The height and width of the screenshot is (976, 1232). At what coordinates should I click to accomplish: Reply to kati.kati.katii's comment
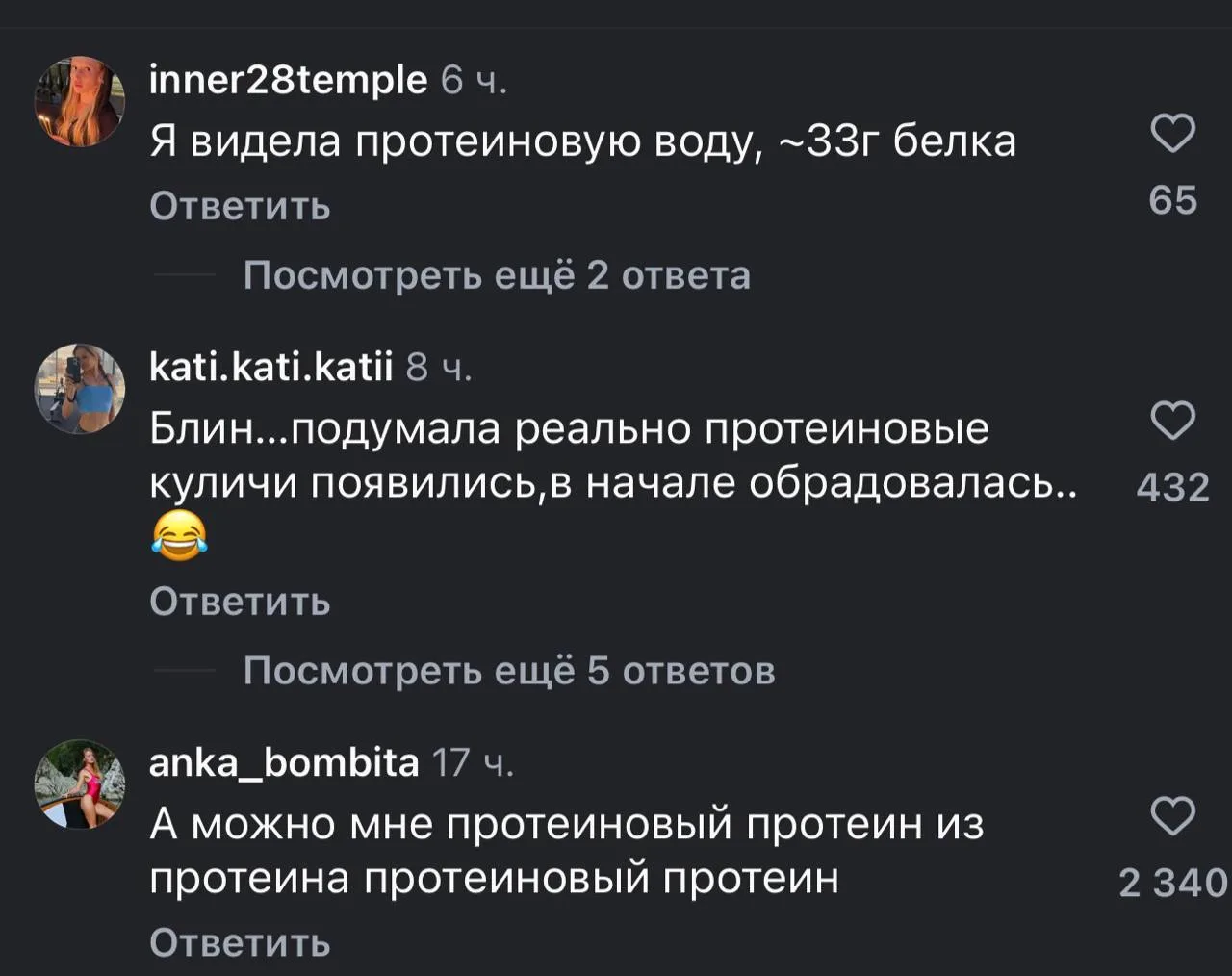(240, 603)
